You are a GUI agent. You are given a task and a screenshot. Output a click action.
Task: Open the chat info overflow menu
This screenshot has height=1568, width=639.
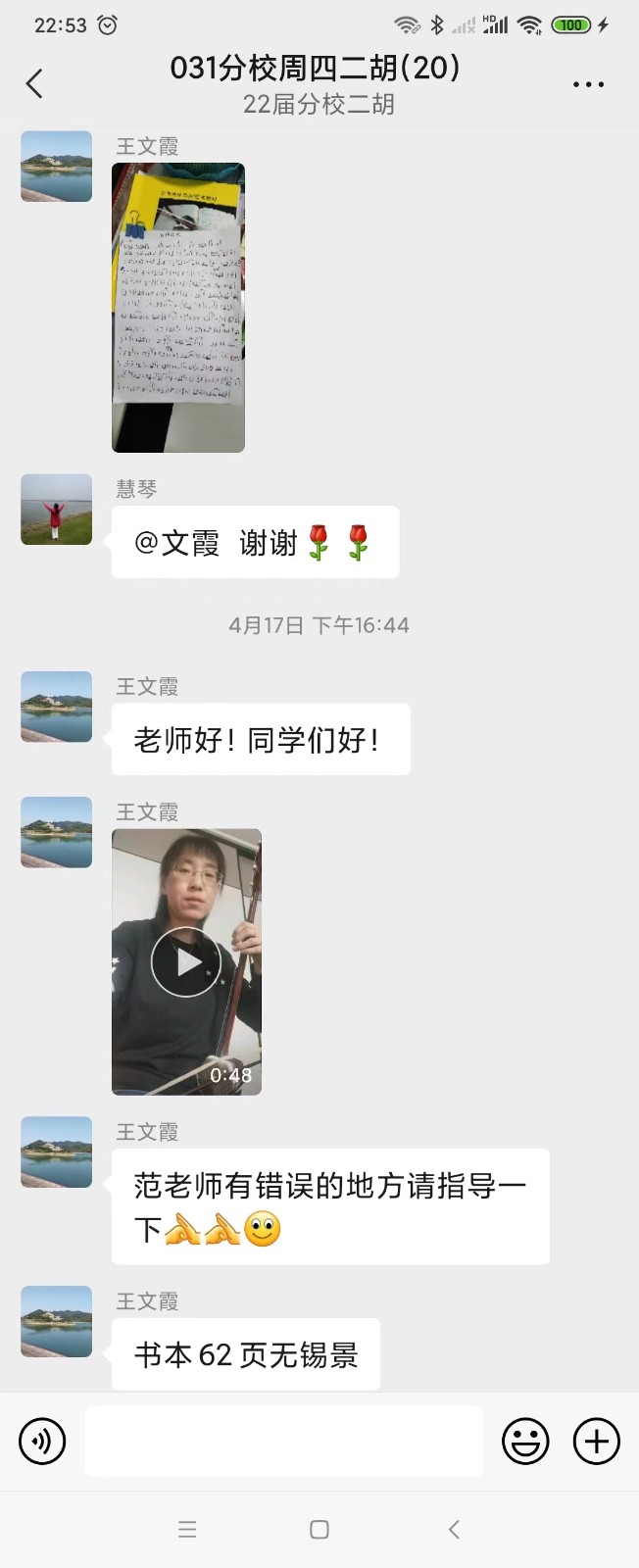point(588,84)
